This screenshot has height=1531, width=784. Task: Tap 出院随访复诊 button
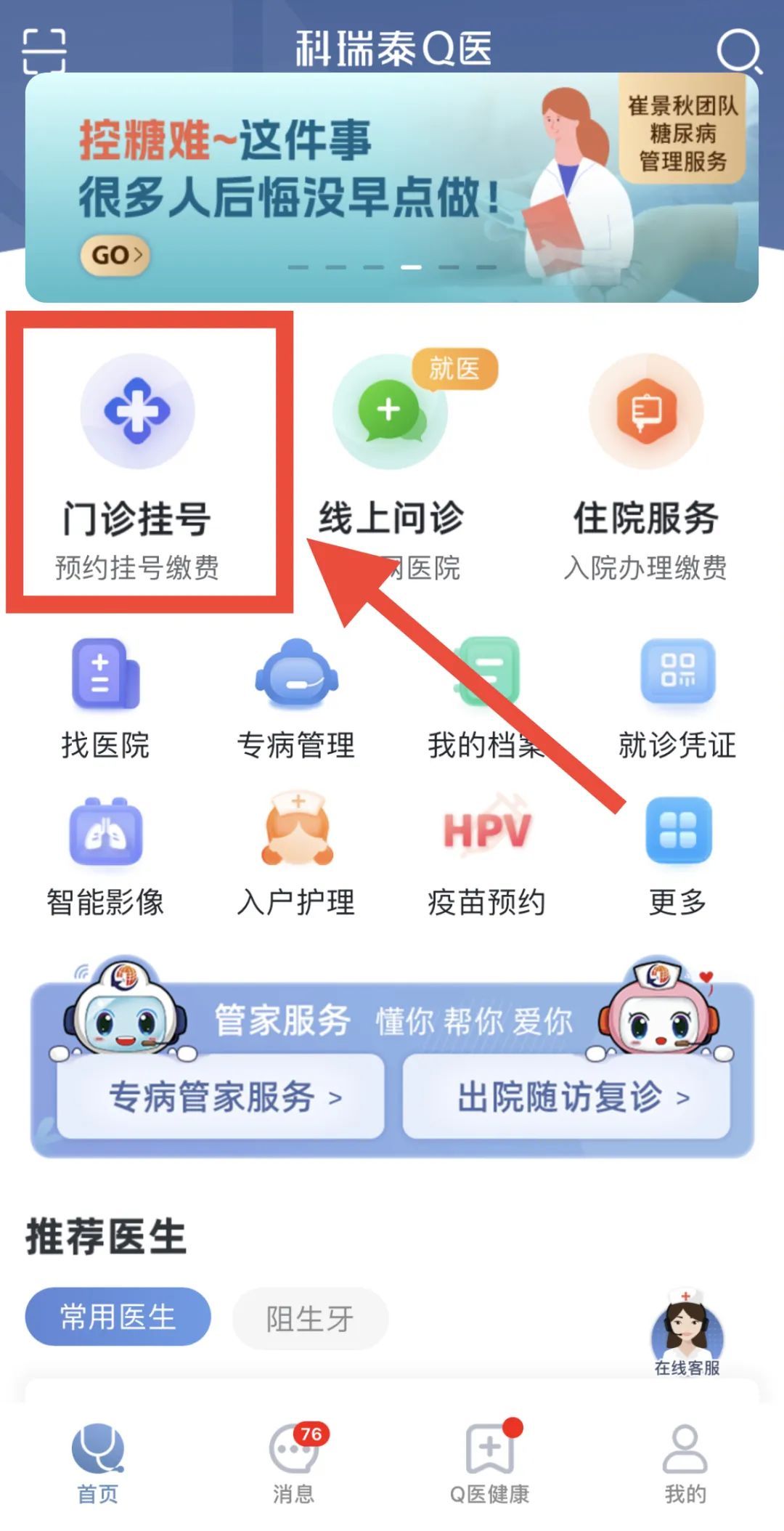point(567,1097)
